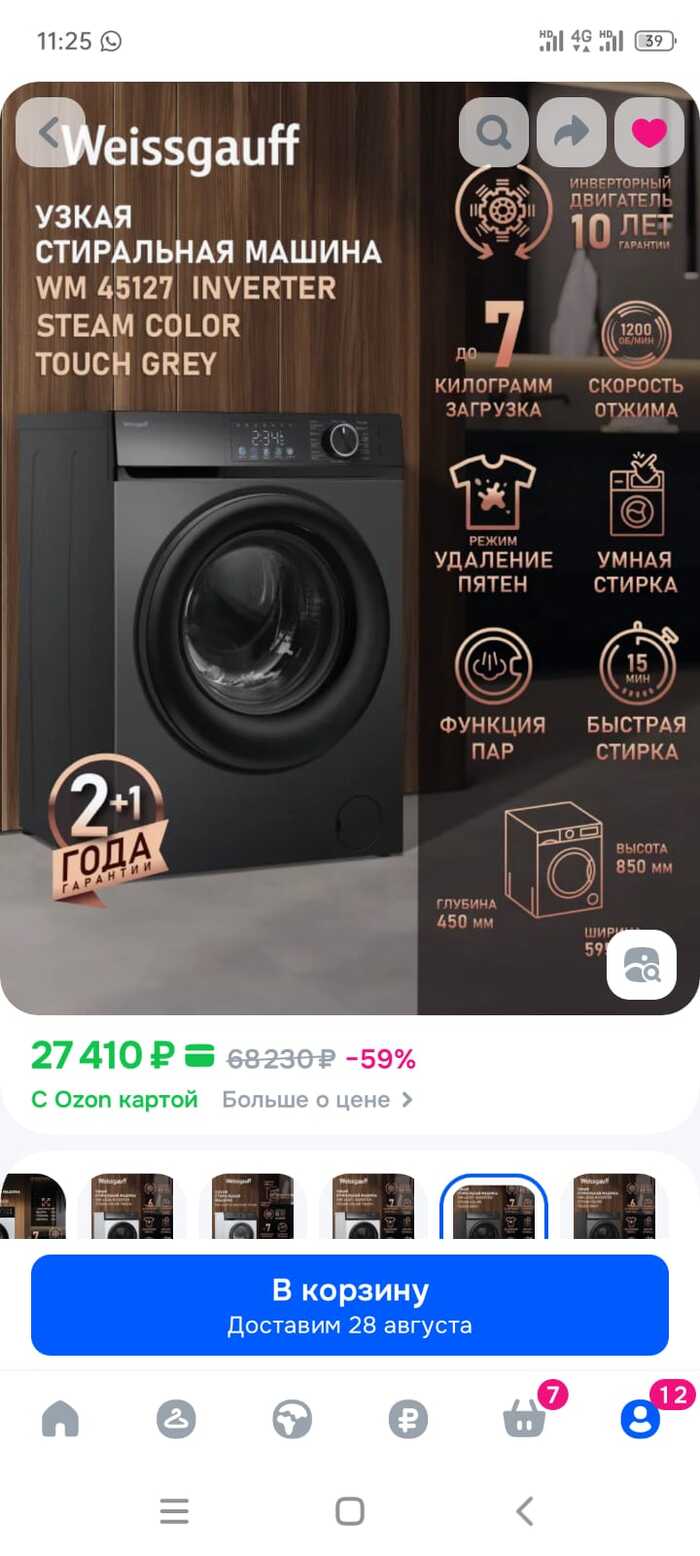Share this washing machine listing

571,132
